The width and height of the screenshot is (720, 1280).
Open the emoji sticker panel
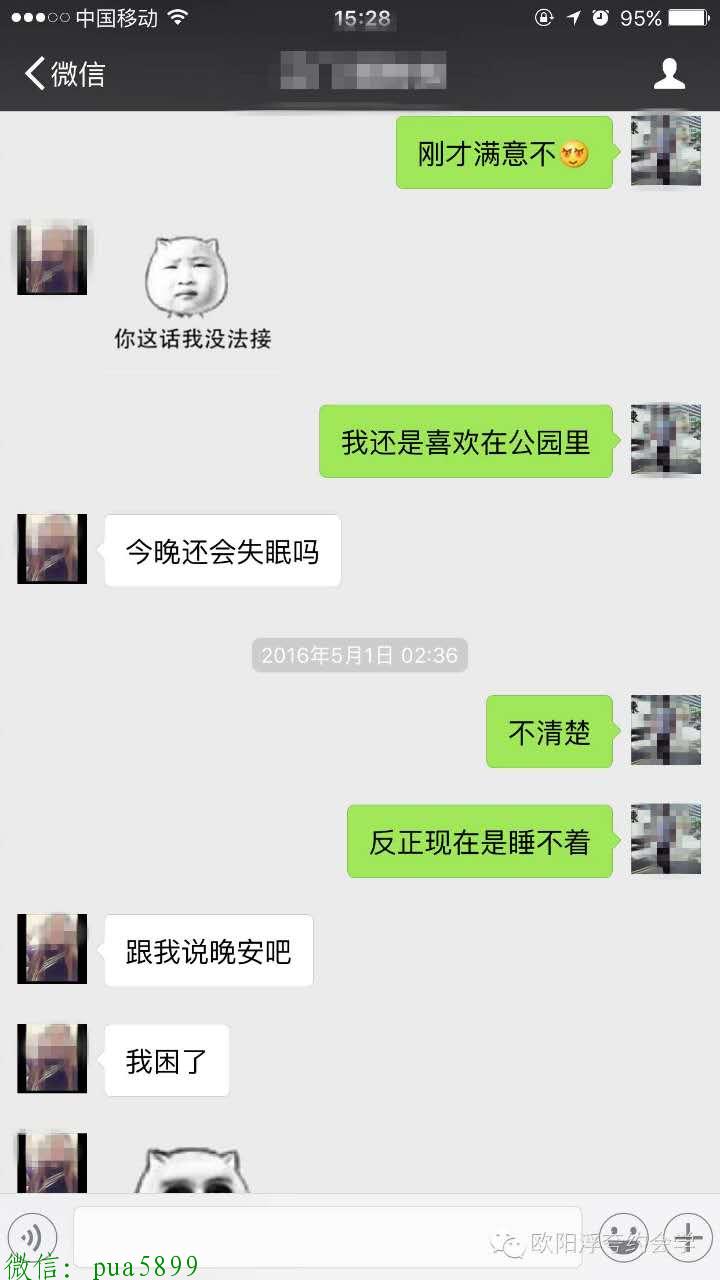623,1237
